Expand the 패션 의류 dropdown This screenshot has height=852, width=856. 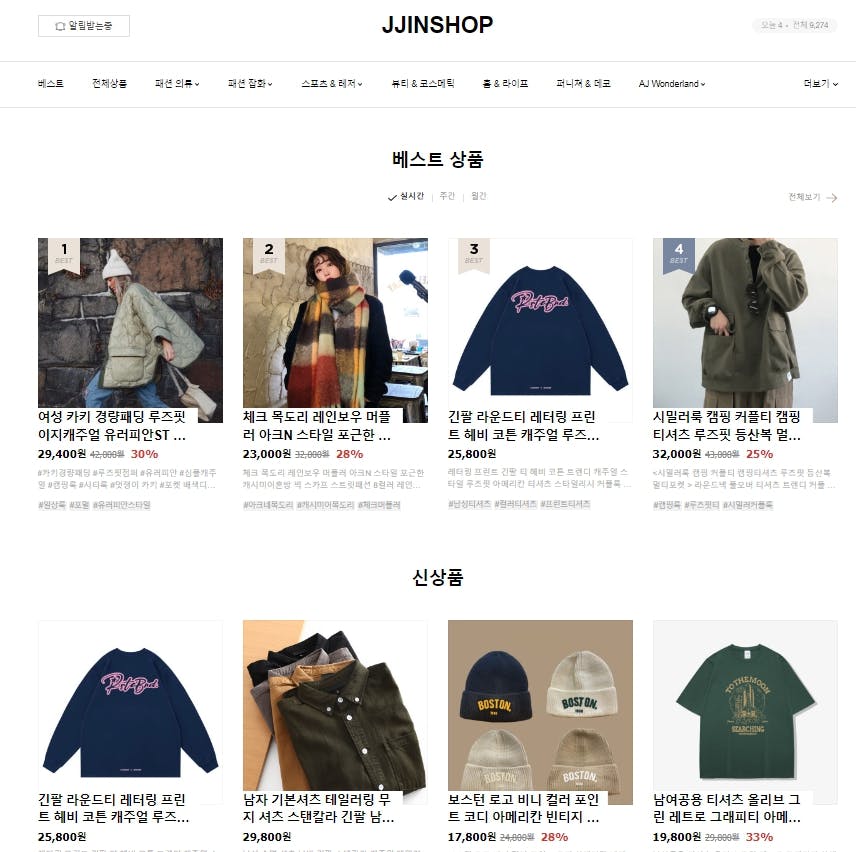pyautogui.click(x=177, y=84)
